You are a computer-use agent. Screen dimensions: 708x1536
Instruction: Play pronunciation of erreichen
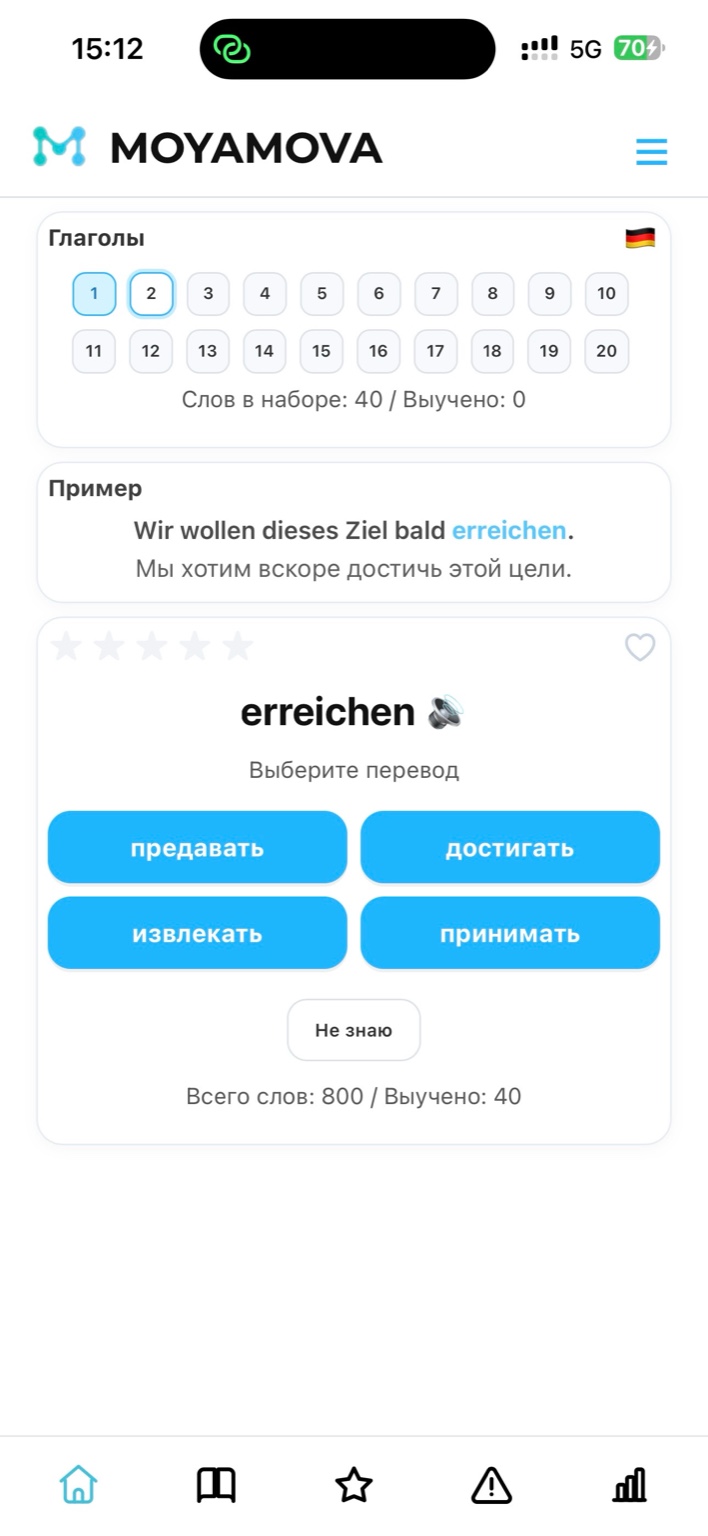click(x=445, y=713)
